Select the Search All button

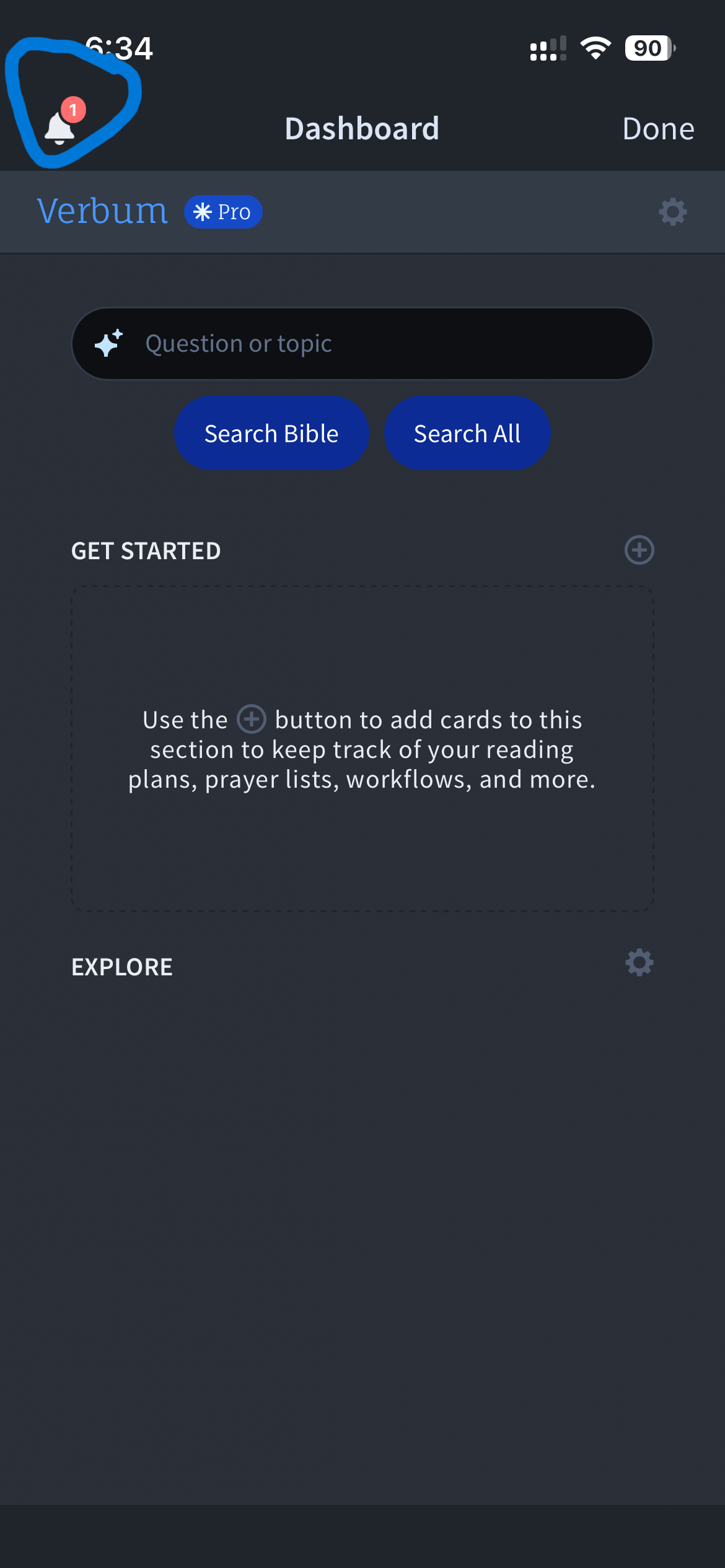467,433
